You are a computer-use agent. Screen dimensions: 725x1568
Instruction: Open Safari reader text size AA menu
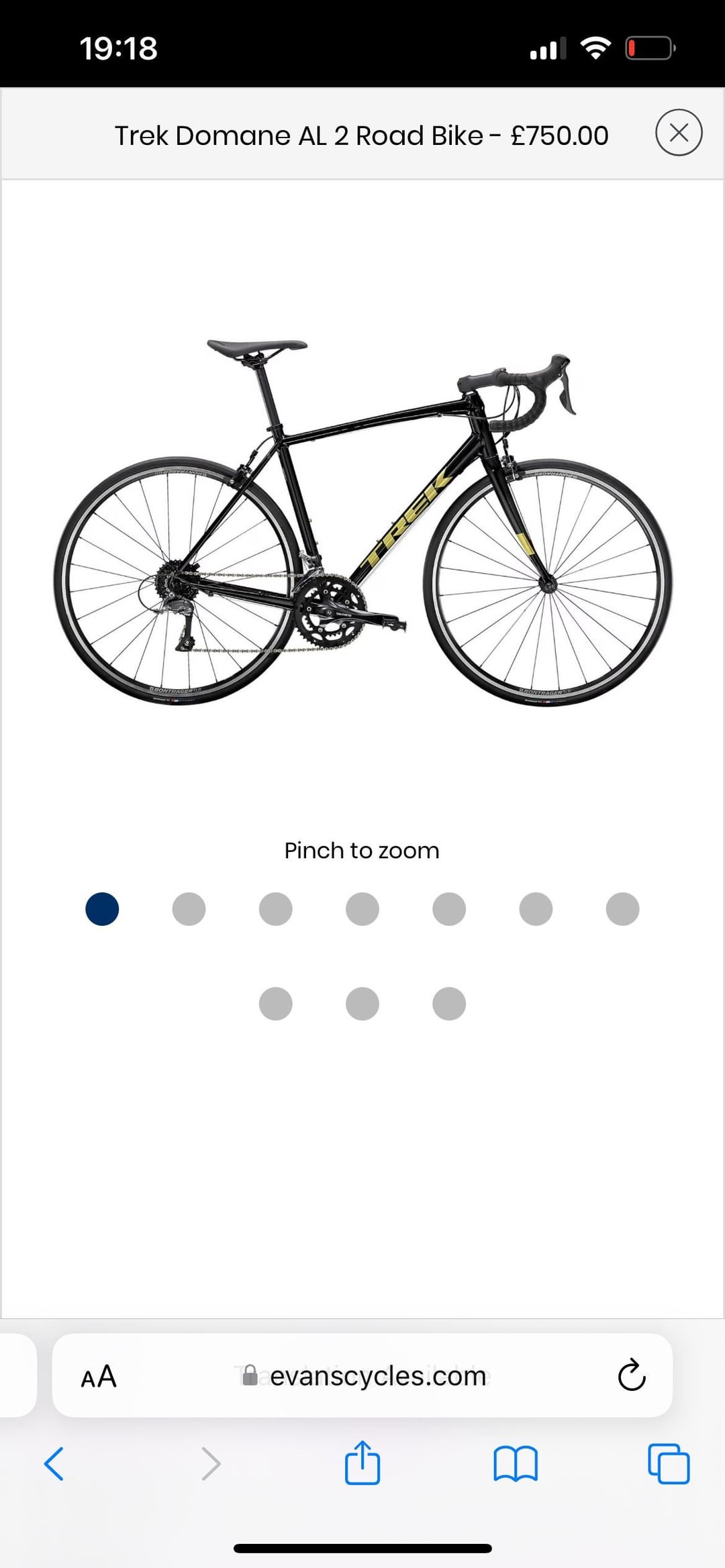click(x=99, y=1376)
